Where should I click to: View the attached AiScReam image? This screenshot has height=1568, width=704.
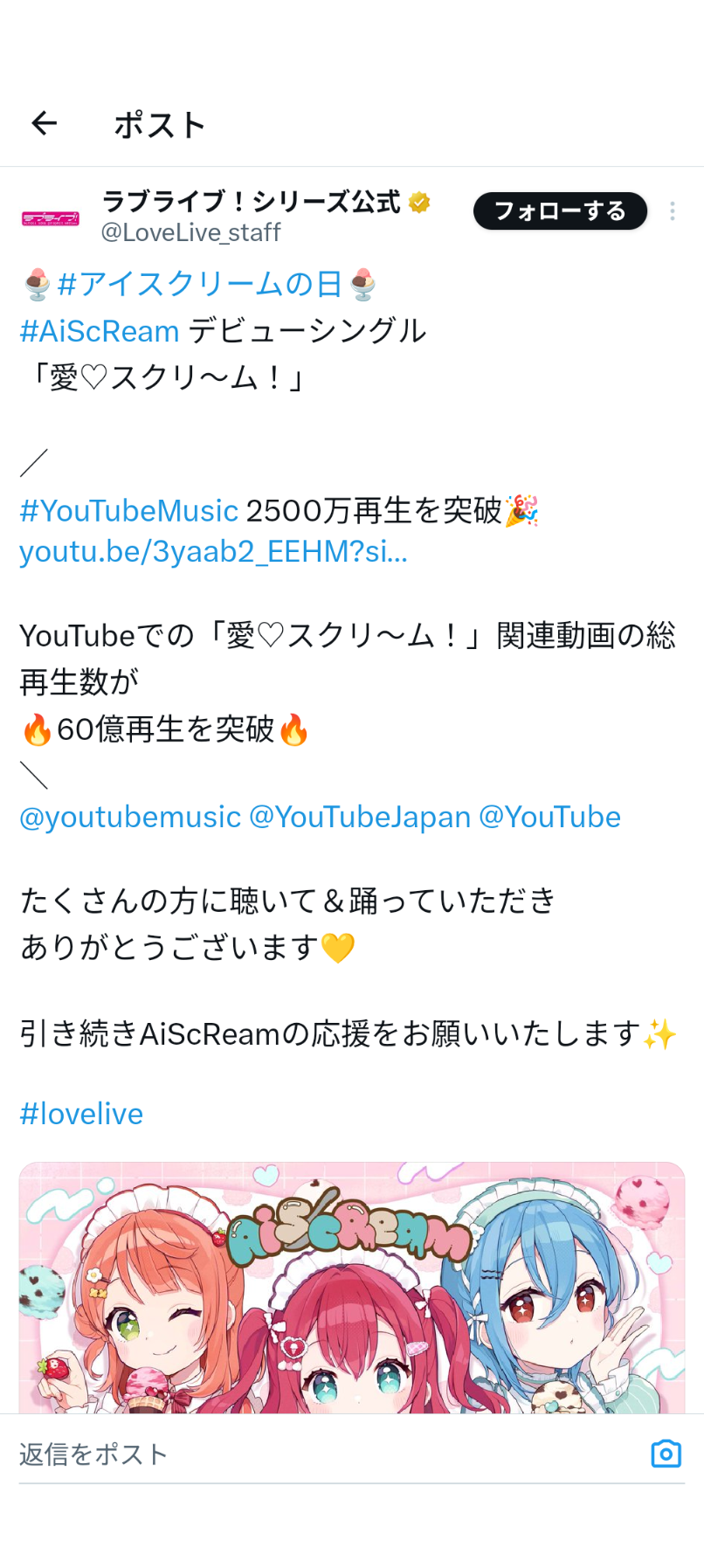[x=352, y=1288]
